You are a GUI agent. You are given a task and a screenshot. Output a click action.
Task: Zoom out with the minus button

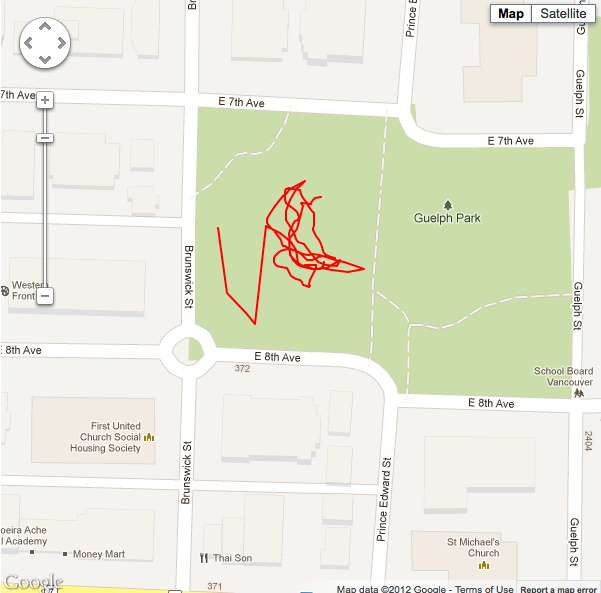pos(45,296)
